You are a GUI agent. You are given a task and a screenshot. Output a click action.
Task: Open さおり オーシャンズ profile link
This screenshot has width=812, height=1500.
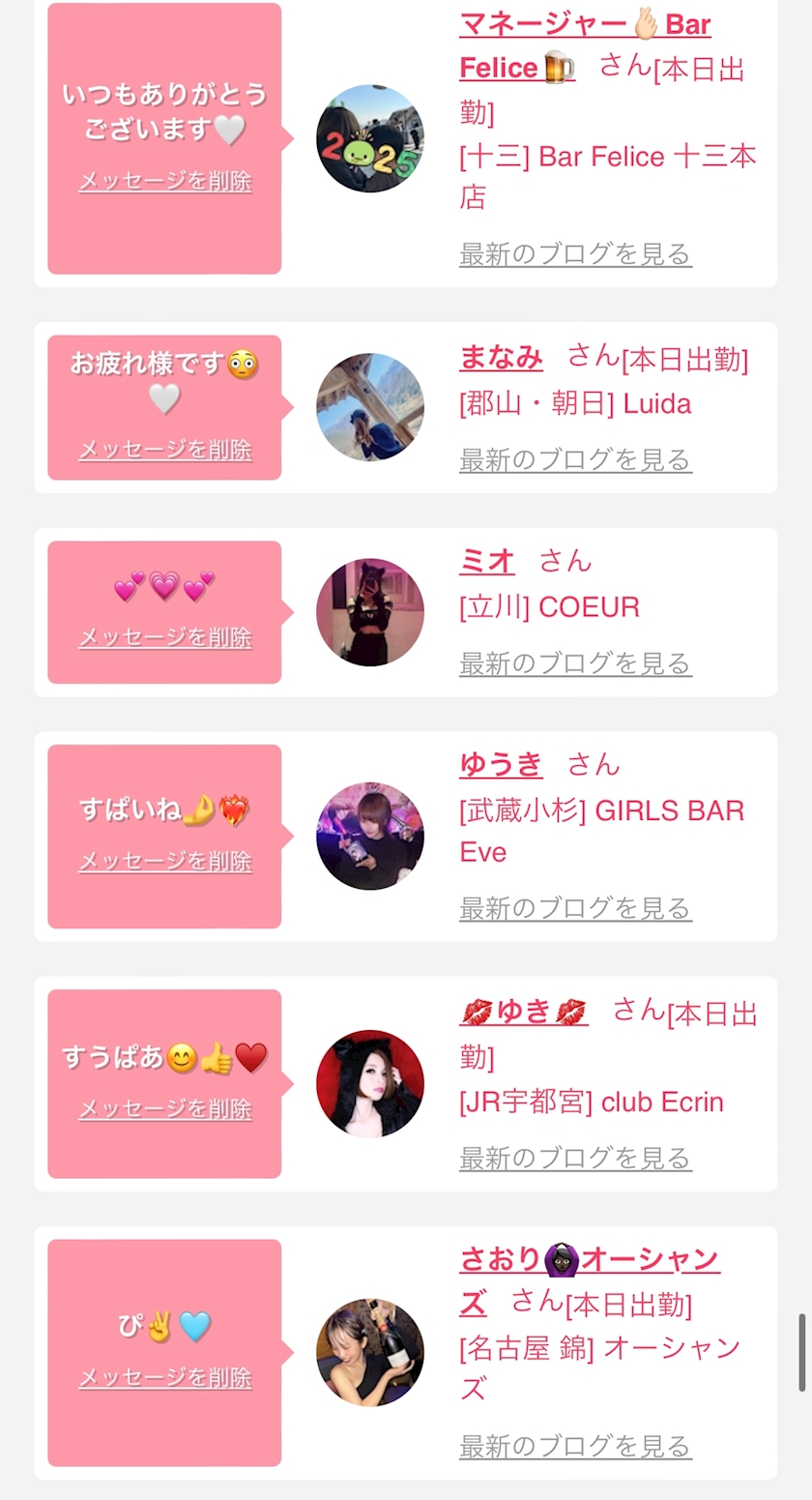[589, 1260]
